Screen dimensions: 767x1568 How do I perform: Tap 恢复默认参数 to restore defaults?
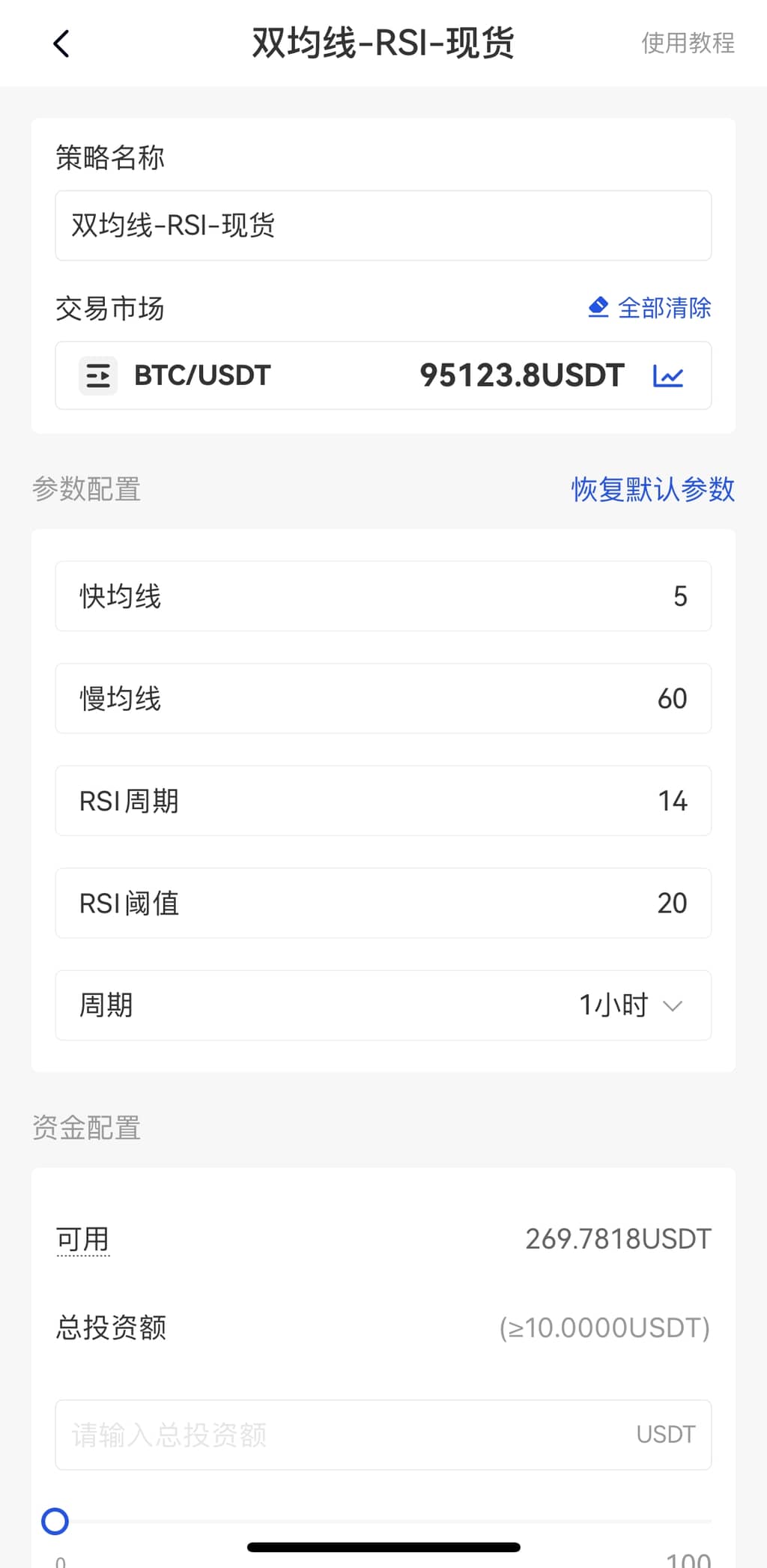click(652, 489)
